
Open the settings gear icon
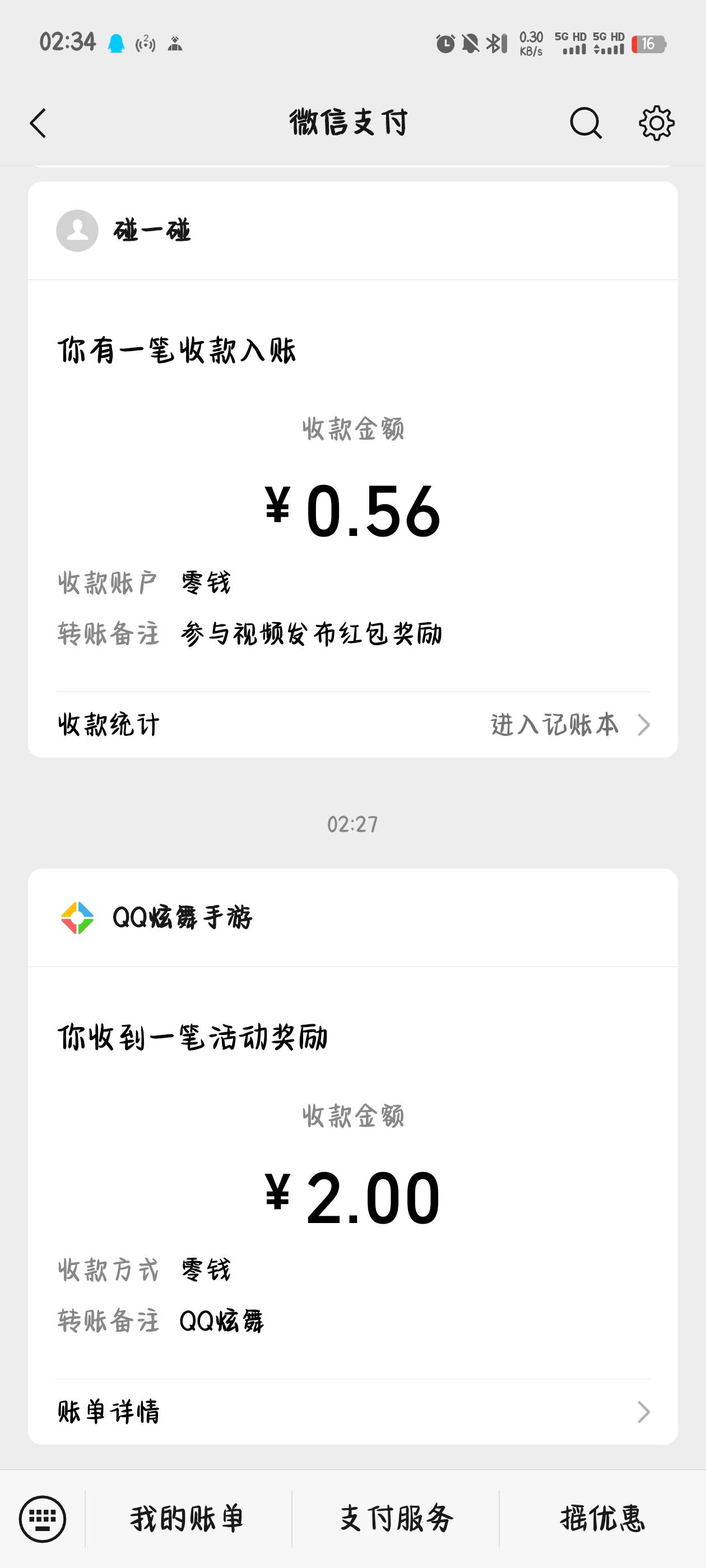click(x=656, y=124)
